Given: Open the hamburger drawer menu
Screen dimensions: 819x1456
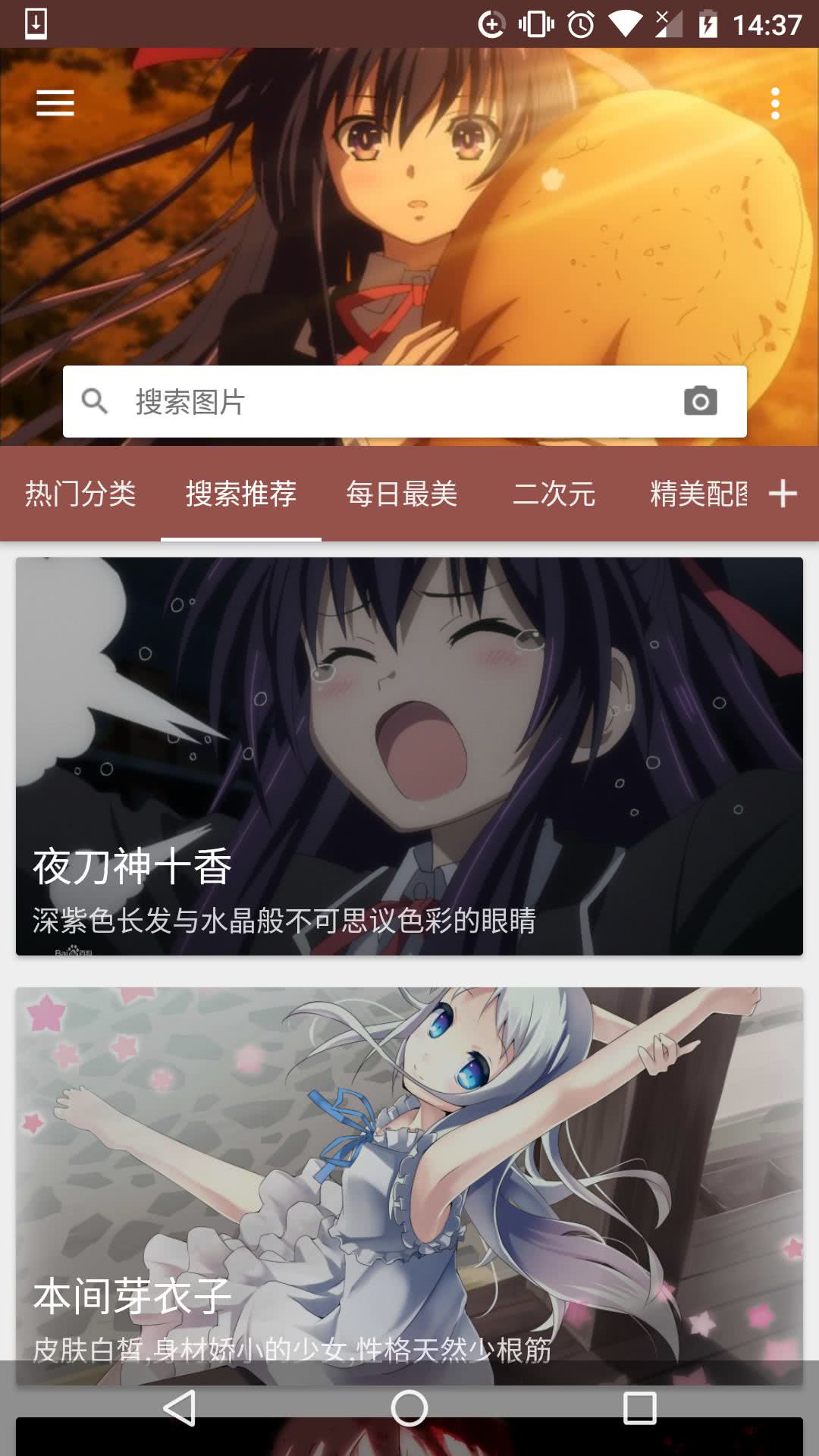Looking at the screenshot, I should click(55, 103).
